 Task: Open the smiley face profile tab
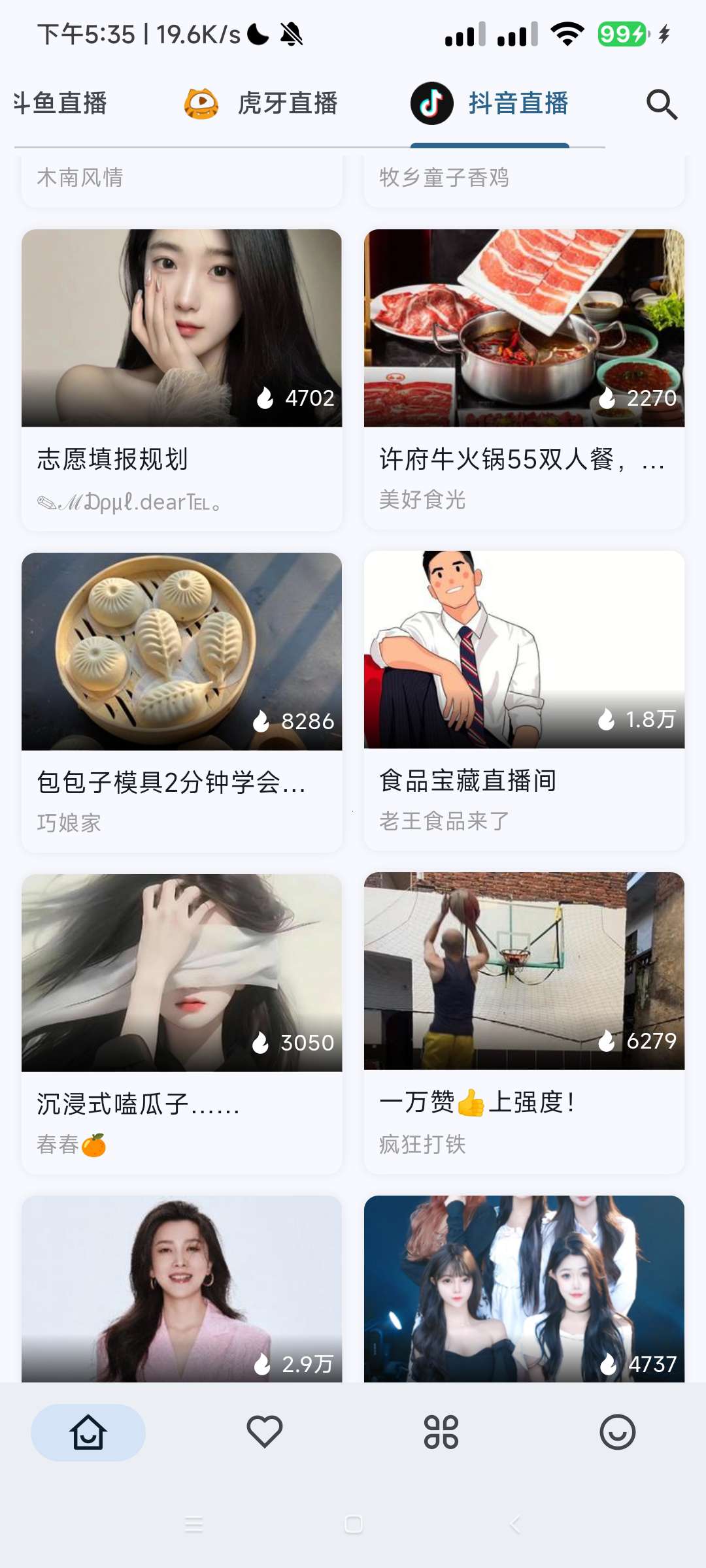point(617,1432)
